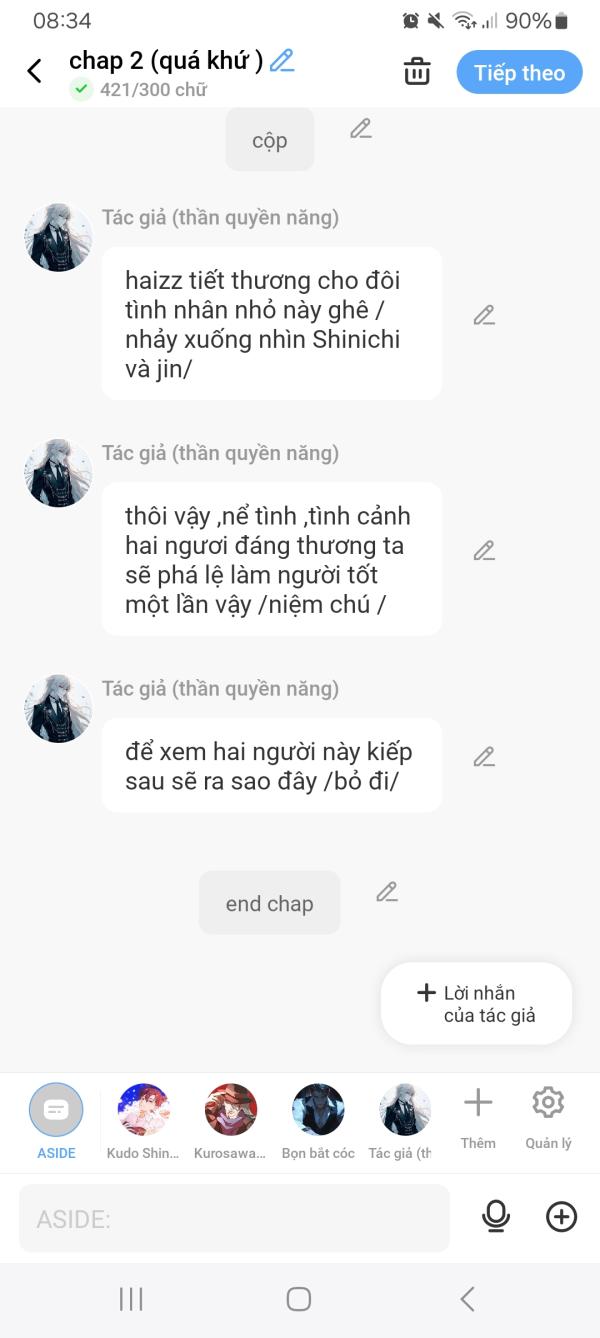The height and width of the screenshot is (1338, 600).
Task: Start voice input with the microphone
Action: click(x=496, y=1217)
